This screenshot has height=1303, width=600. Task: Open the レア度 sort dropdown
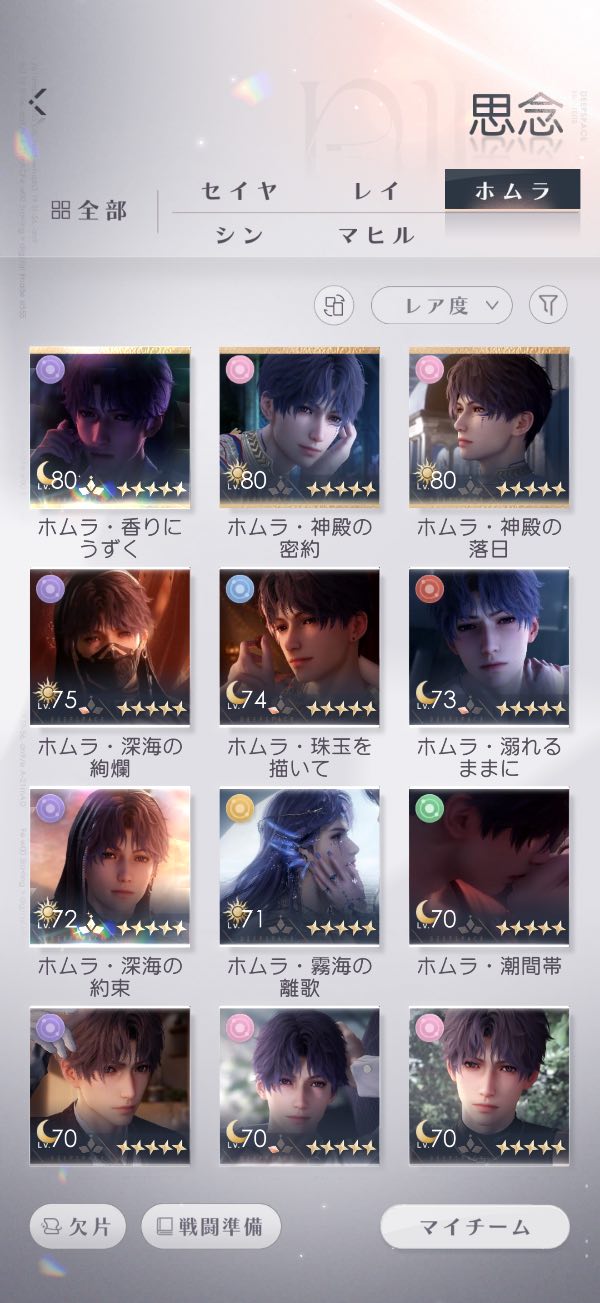coord(441,305)
